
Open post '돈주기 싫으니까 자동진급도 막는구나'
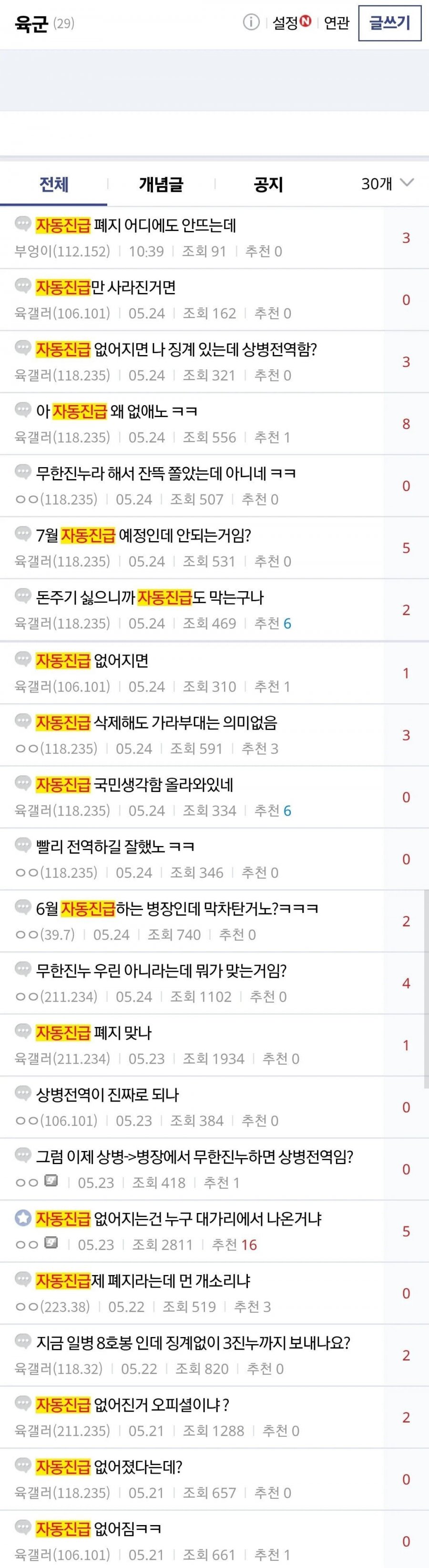150,598
